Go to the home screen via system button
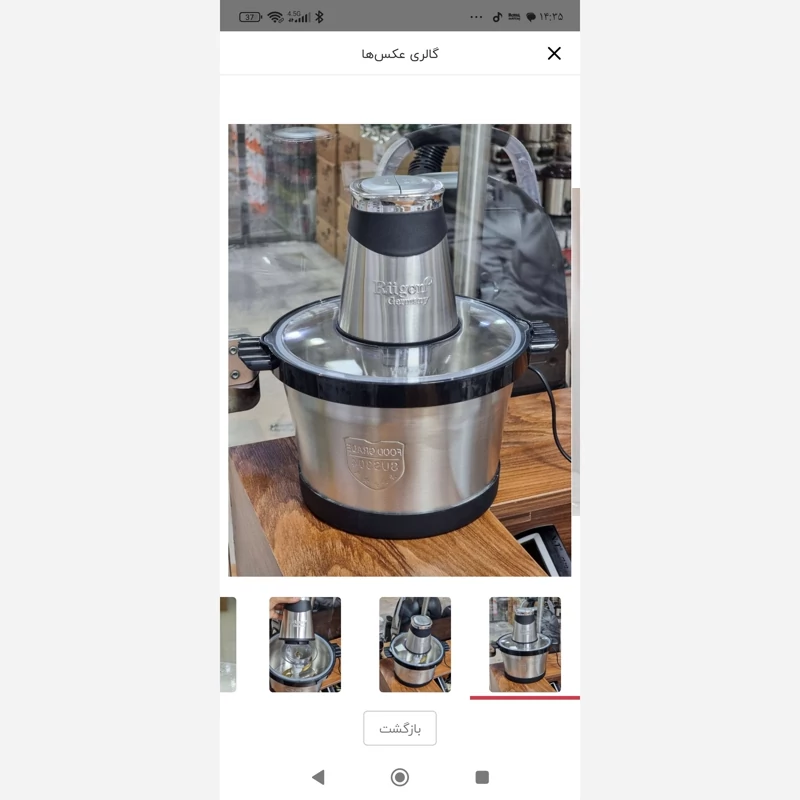Viewport: 800px width, 800px height. pos(400,777)
